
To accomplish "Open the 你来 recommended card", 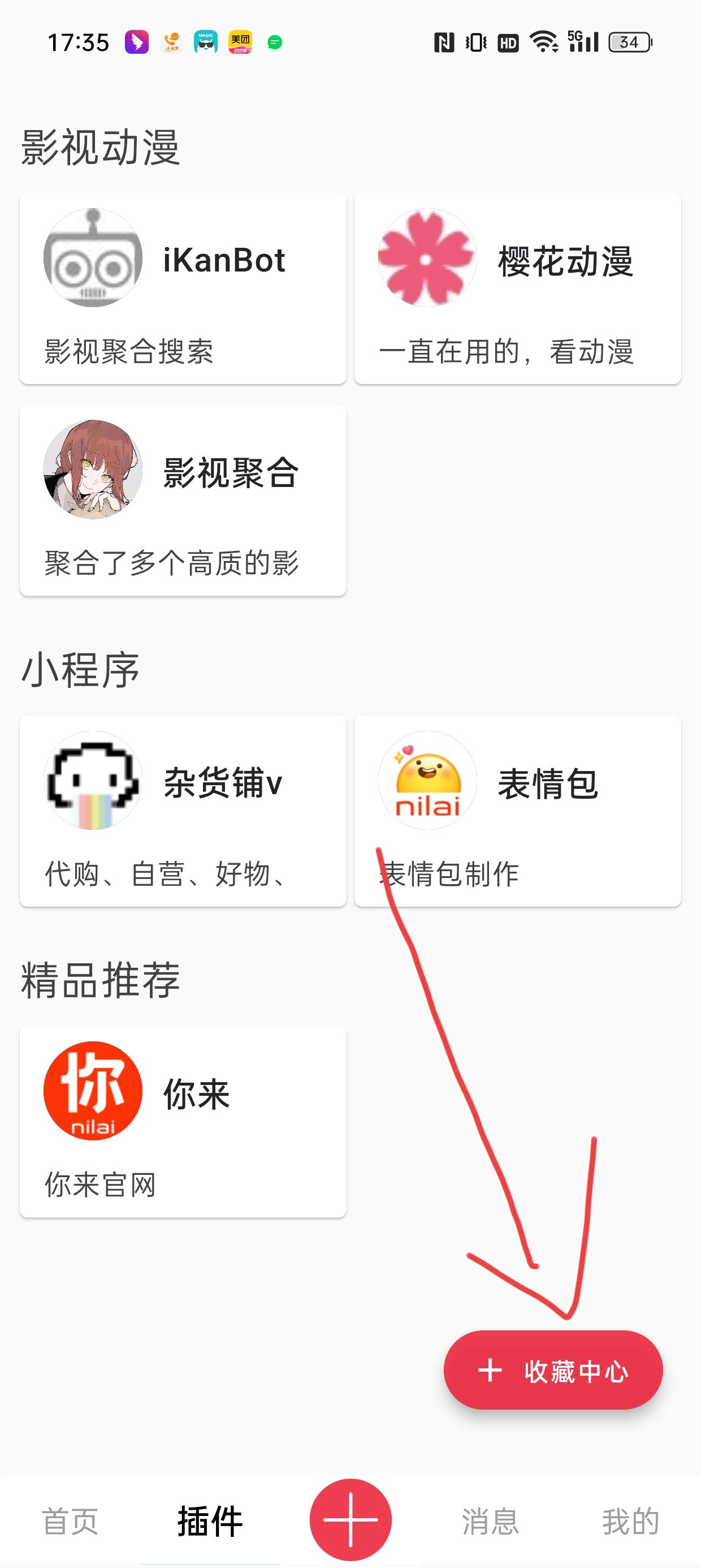I will pyautogui.click(x=183, y=1121).
